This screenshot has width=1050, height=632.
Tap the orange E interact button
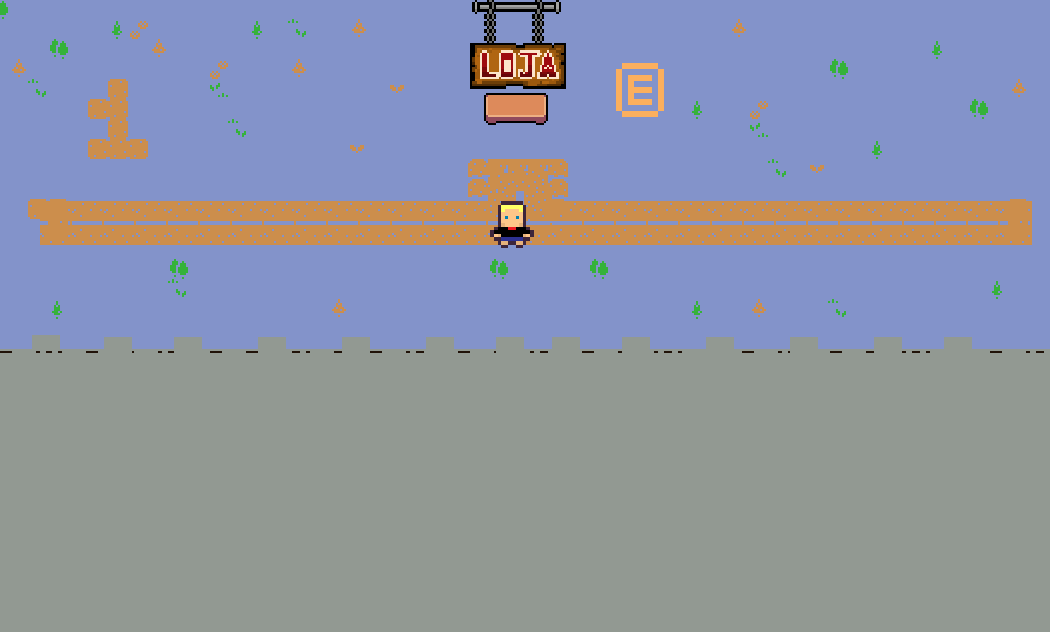pyautogui.click(x=640, y=90)
